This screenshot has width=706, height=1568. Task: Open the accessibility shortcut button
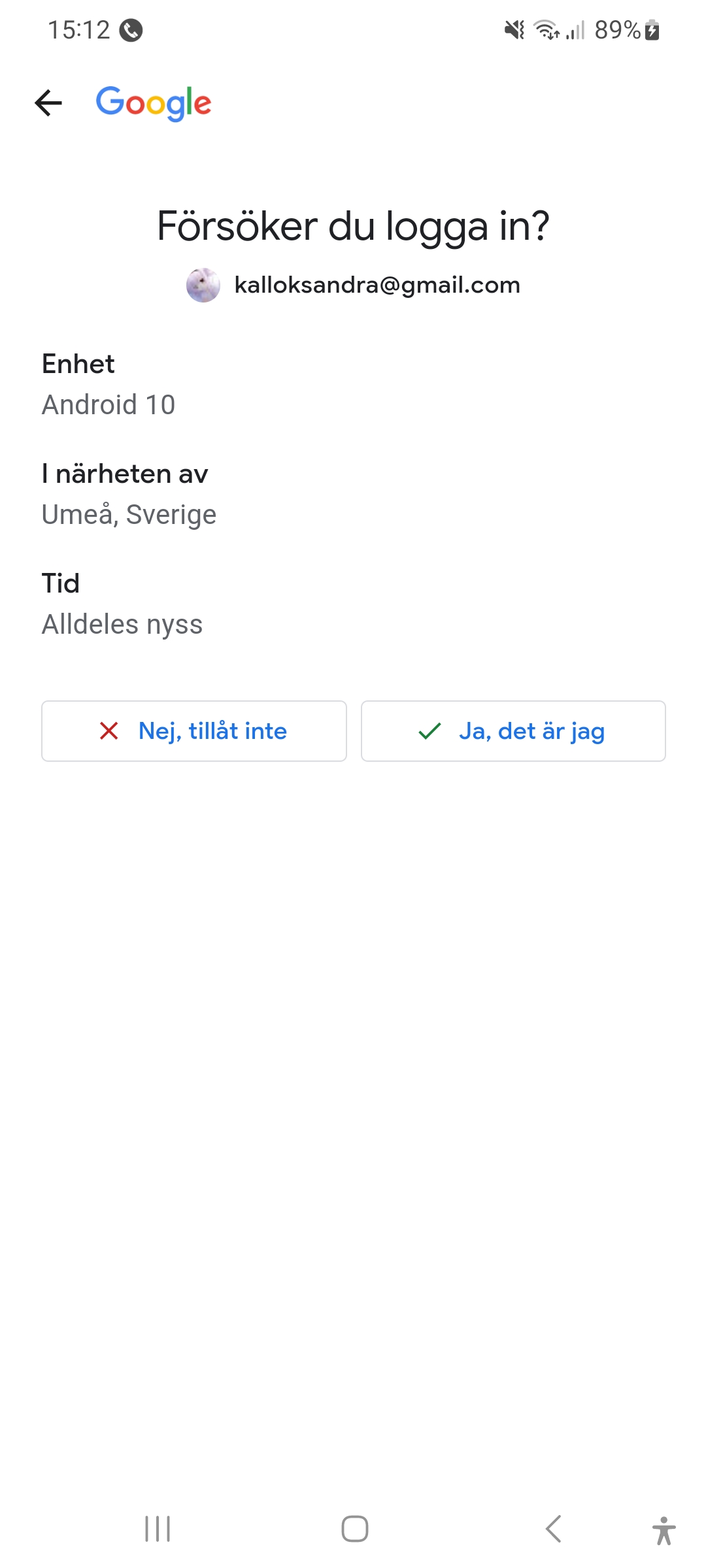coord(664,1530)
